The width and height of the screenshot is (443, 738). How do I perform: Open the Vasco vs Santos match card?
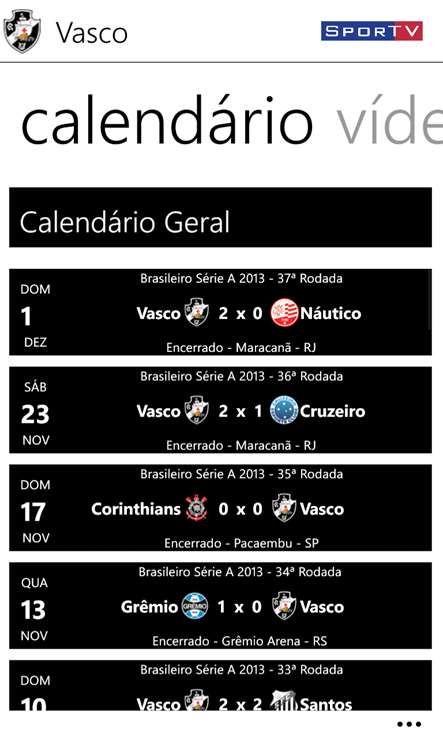[220, 685]
